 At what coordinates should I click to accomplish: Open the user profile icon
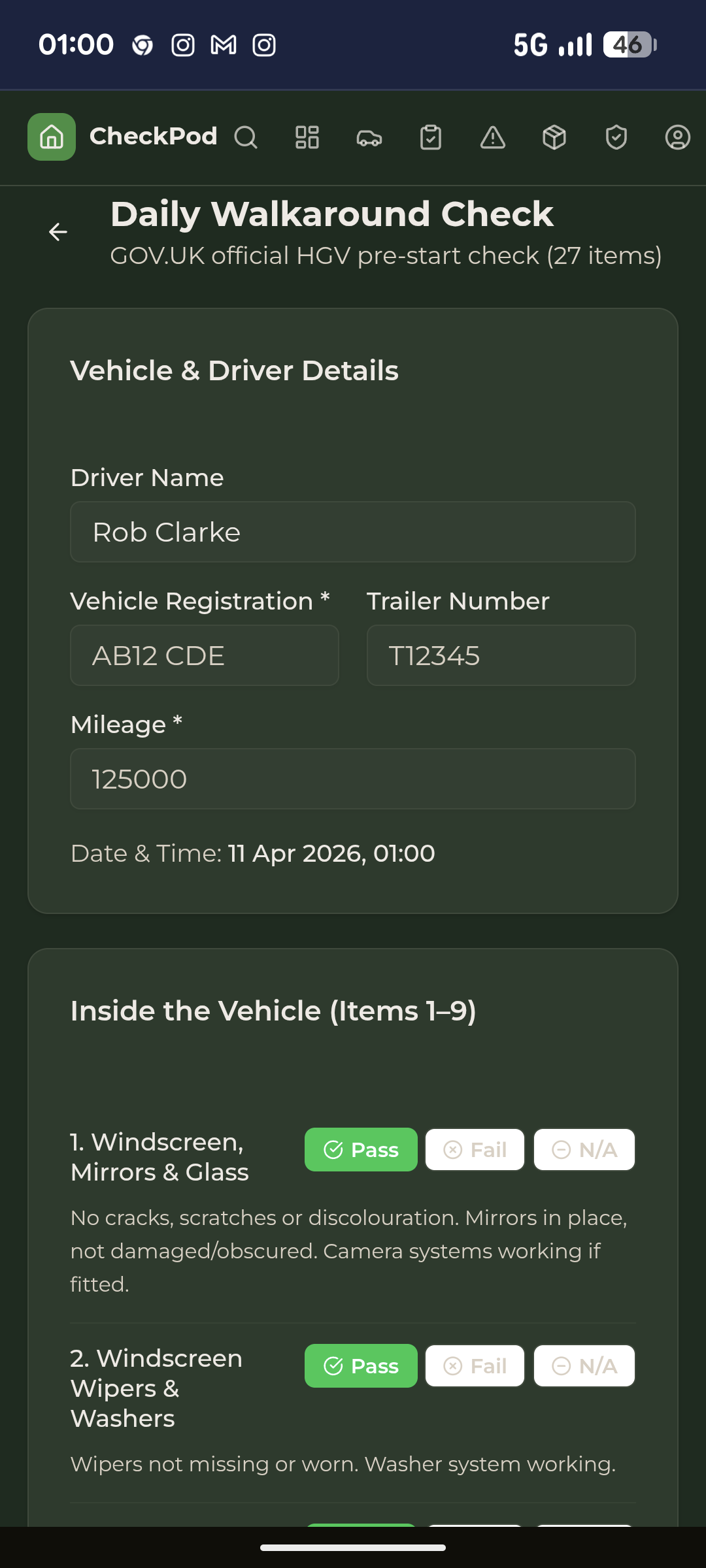point(678,138)
